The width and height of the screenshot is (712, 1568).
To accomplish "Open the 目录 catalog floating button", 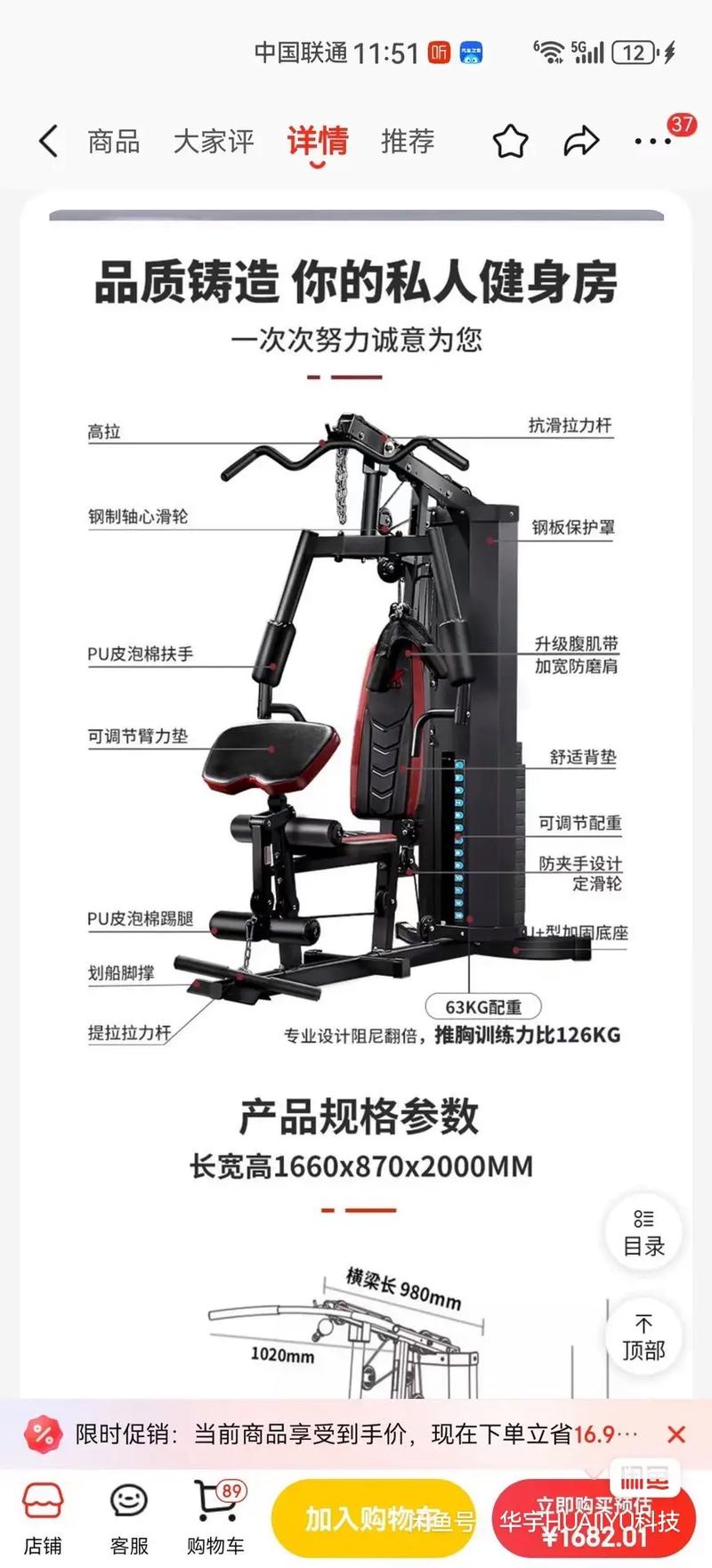I will 643,1231.
